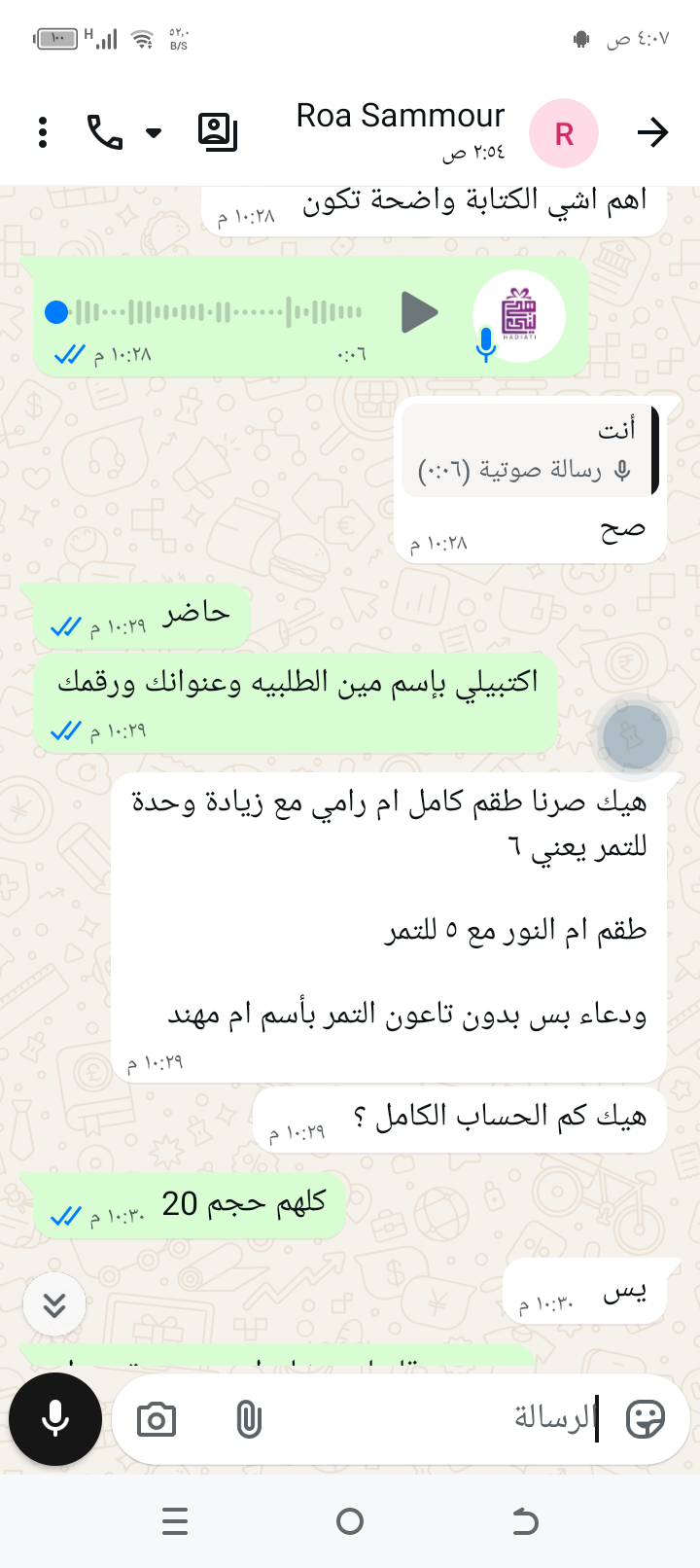The width and height of the screenshot is (700, 1568).
Task: Go back using the header arrow
Action: click(x=652, y=132)
